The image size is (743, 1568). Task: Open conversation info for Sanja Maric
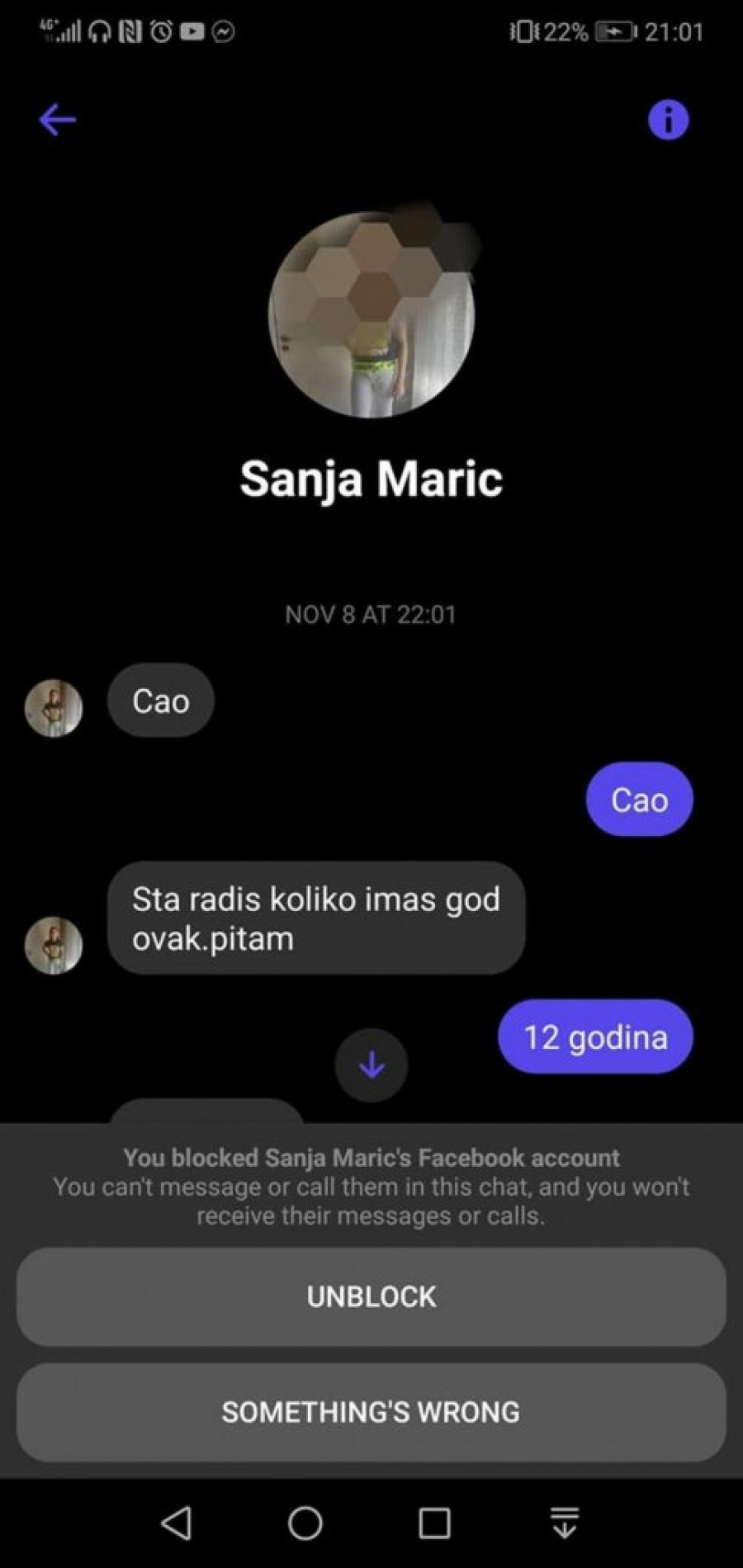click(x=668, y=120)
